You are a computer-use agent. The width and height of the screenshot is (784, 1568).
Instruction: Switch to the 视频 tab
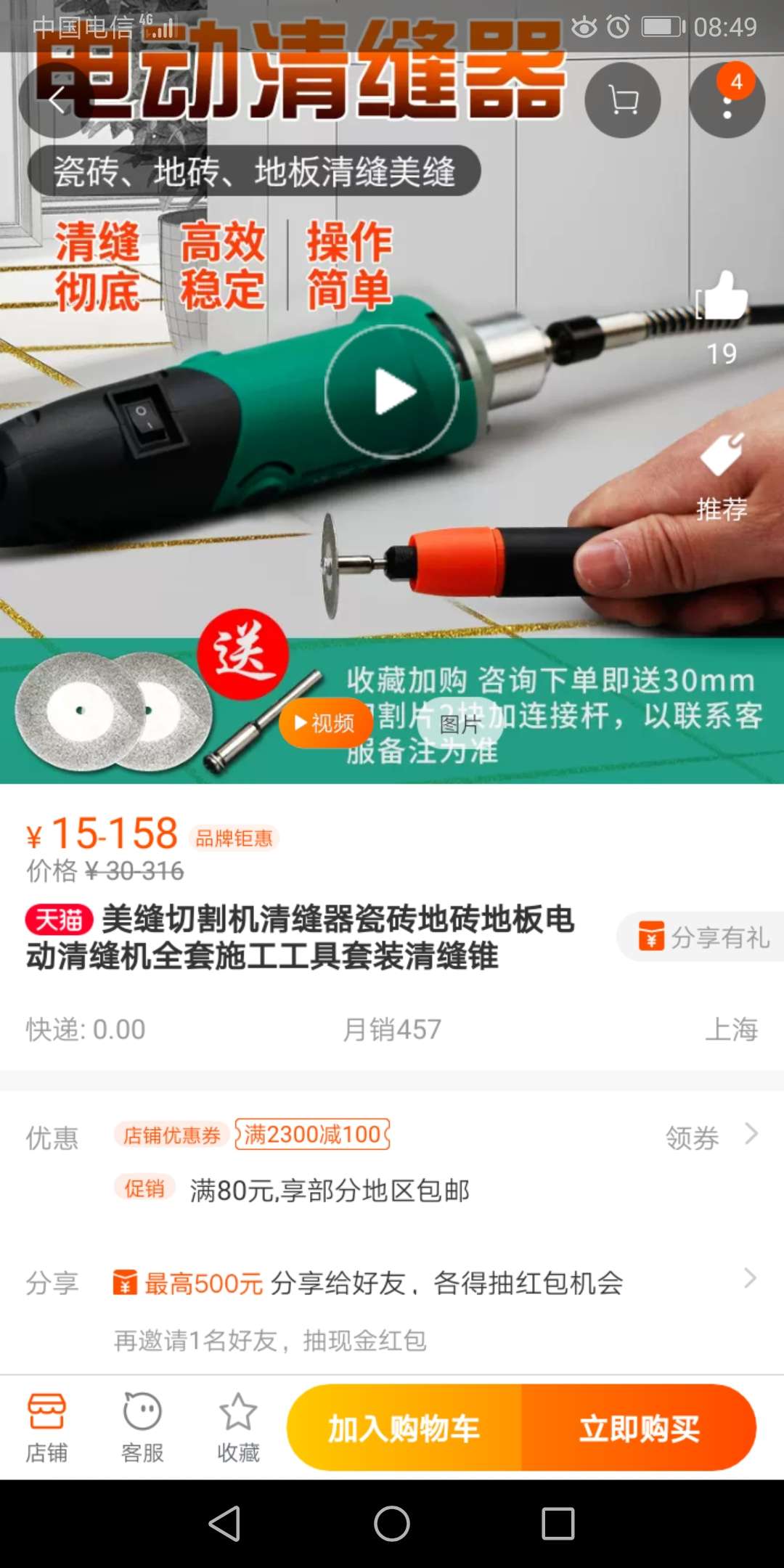(325, 723)
